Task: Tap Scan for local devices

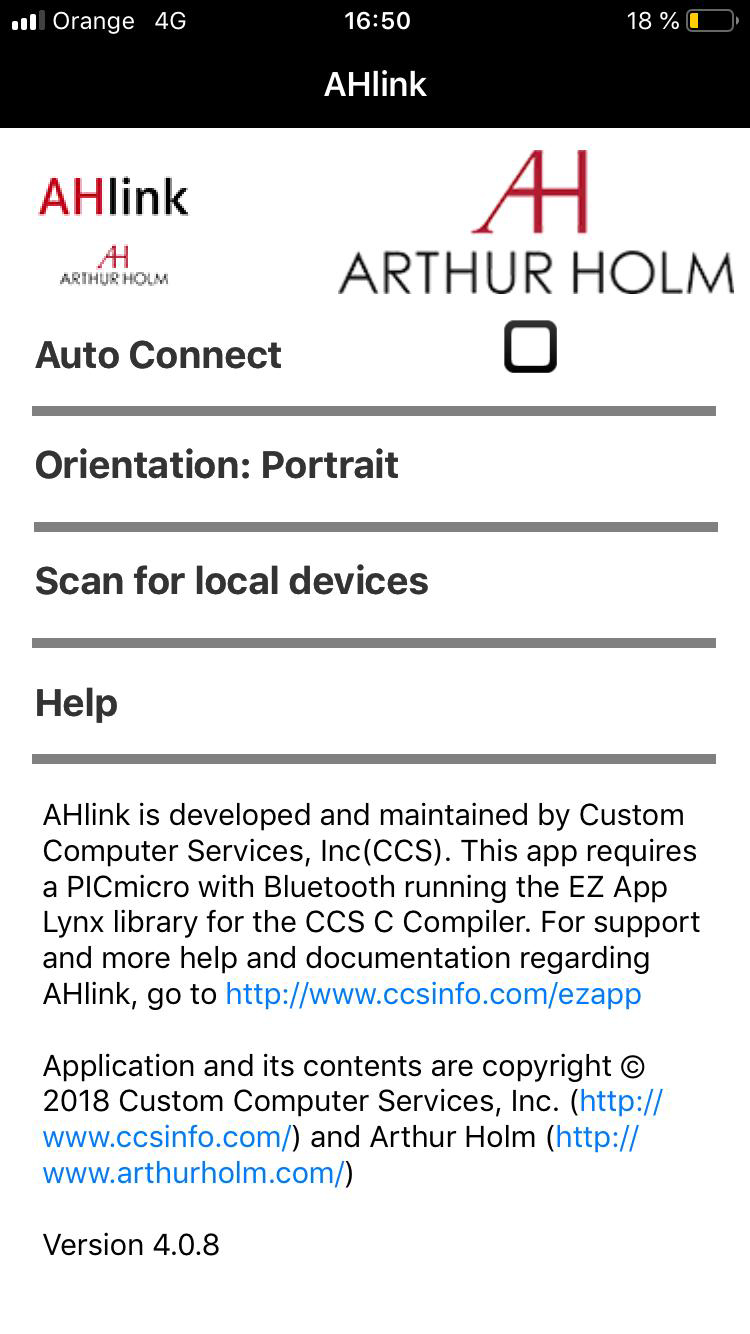Action: coord(231,580)
